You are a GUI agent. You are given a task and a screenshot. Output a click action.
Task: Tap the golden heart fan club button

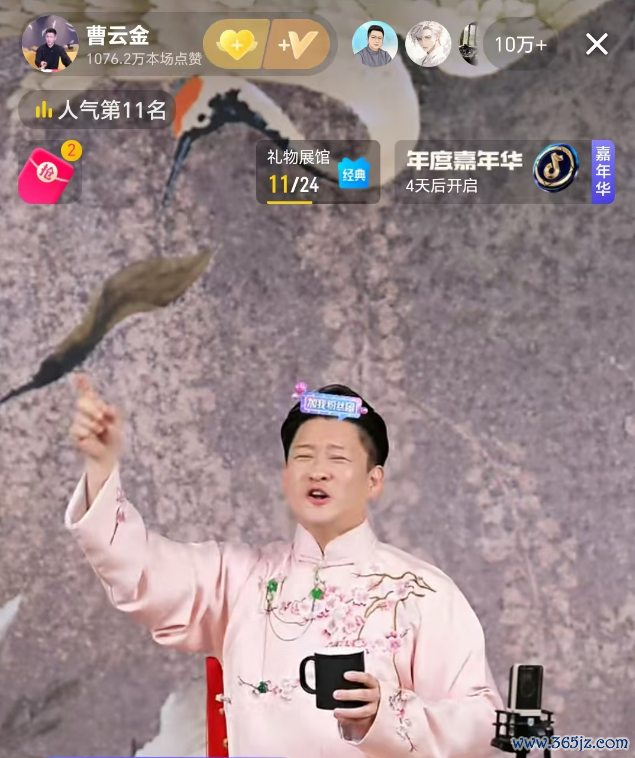coord(235,44)
